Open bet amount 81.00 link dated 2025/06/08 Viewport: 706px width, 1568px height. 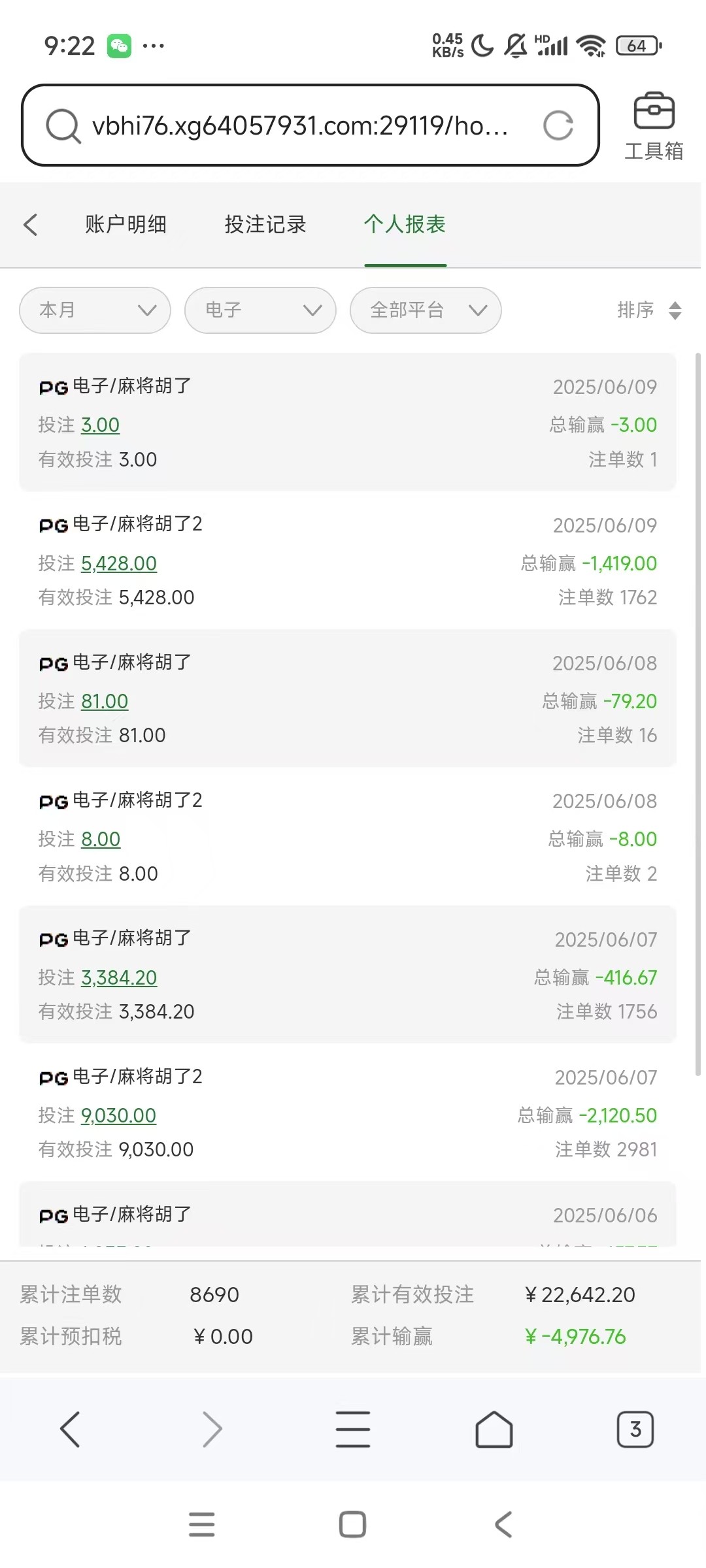click(105, 701)
